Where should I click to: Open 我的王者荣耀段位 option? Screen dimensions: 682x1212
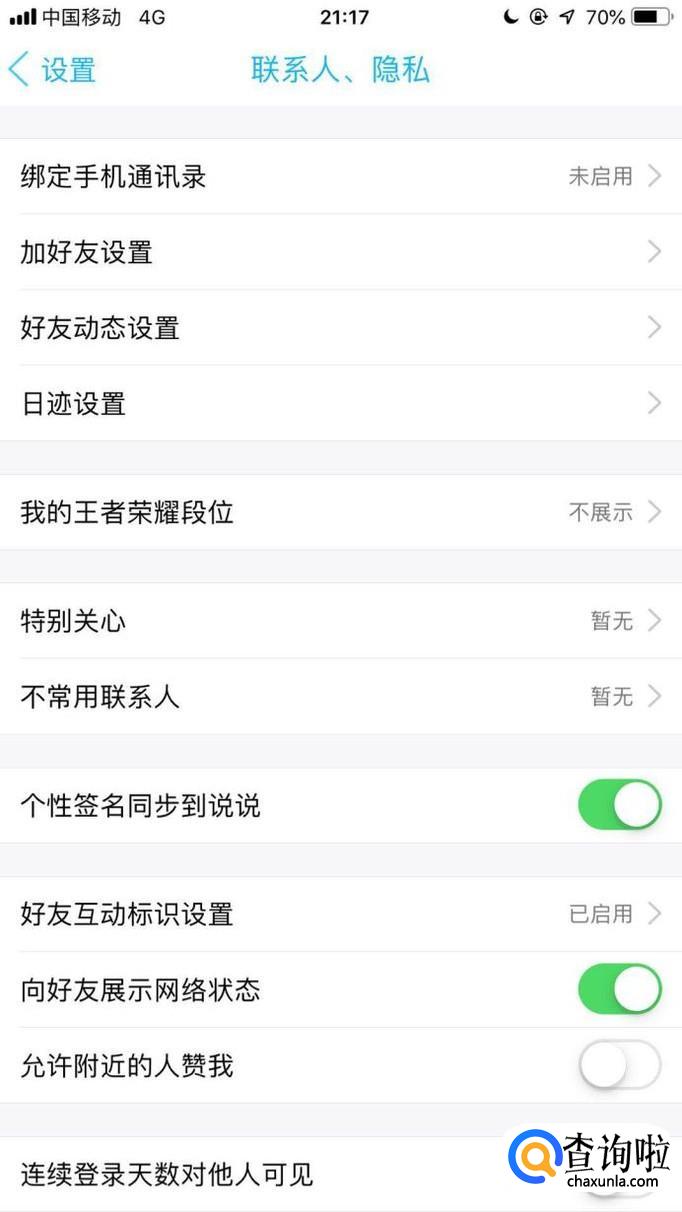click(340, 513)
